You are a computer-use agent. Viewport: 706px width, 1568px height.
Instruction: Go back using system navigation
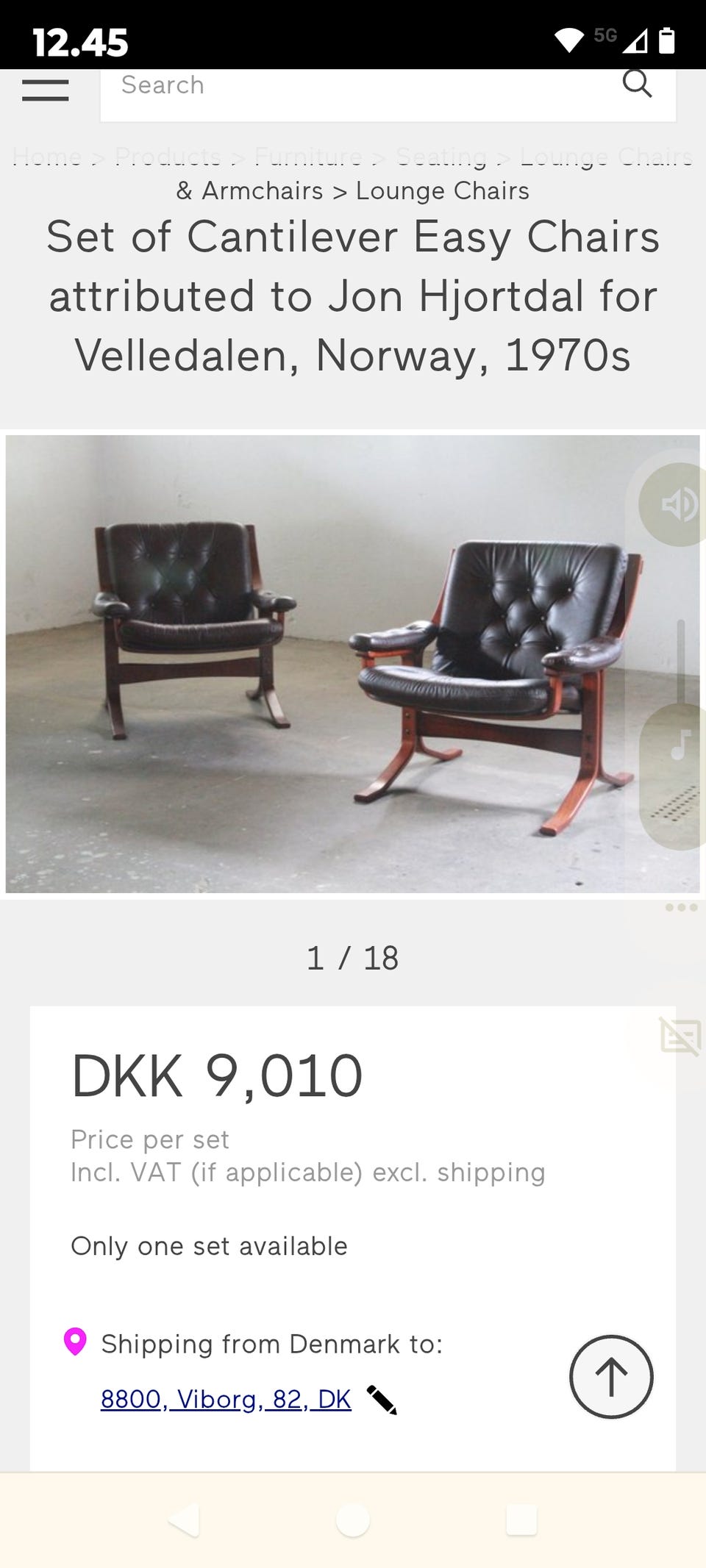[x=185, y=1519]
